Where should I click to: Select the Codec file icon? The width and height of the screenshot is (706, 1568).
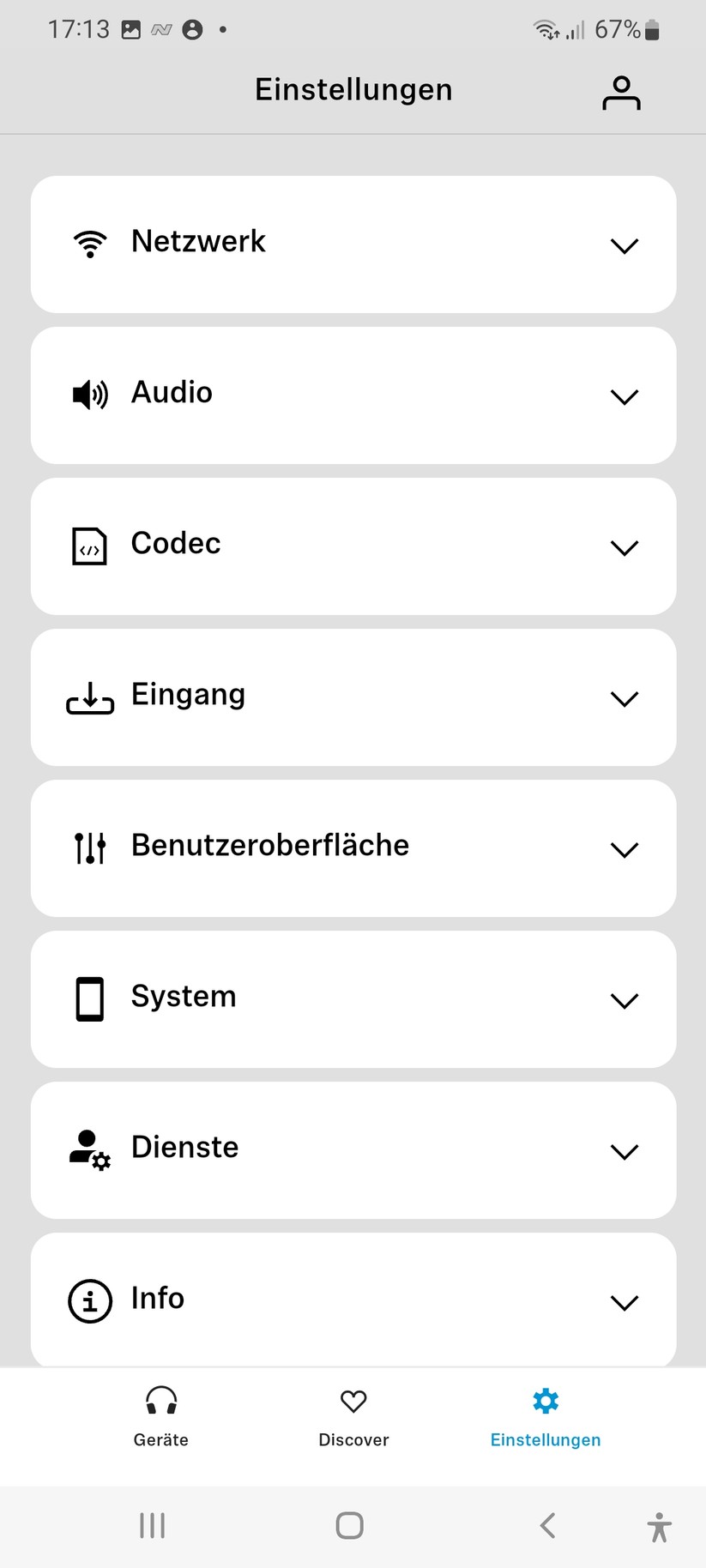[89, 545]
